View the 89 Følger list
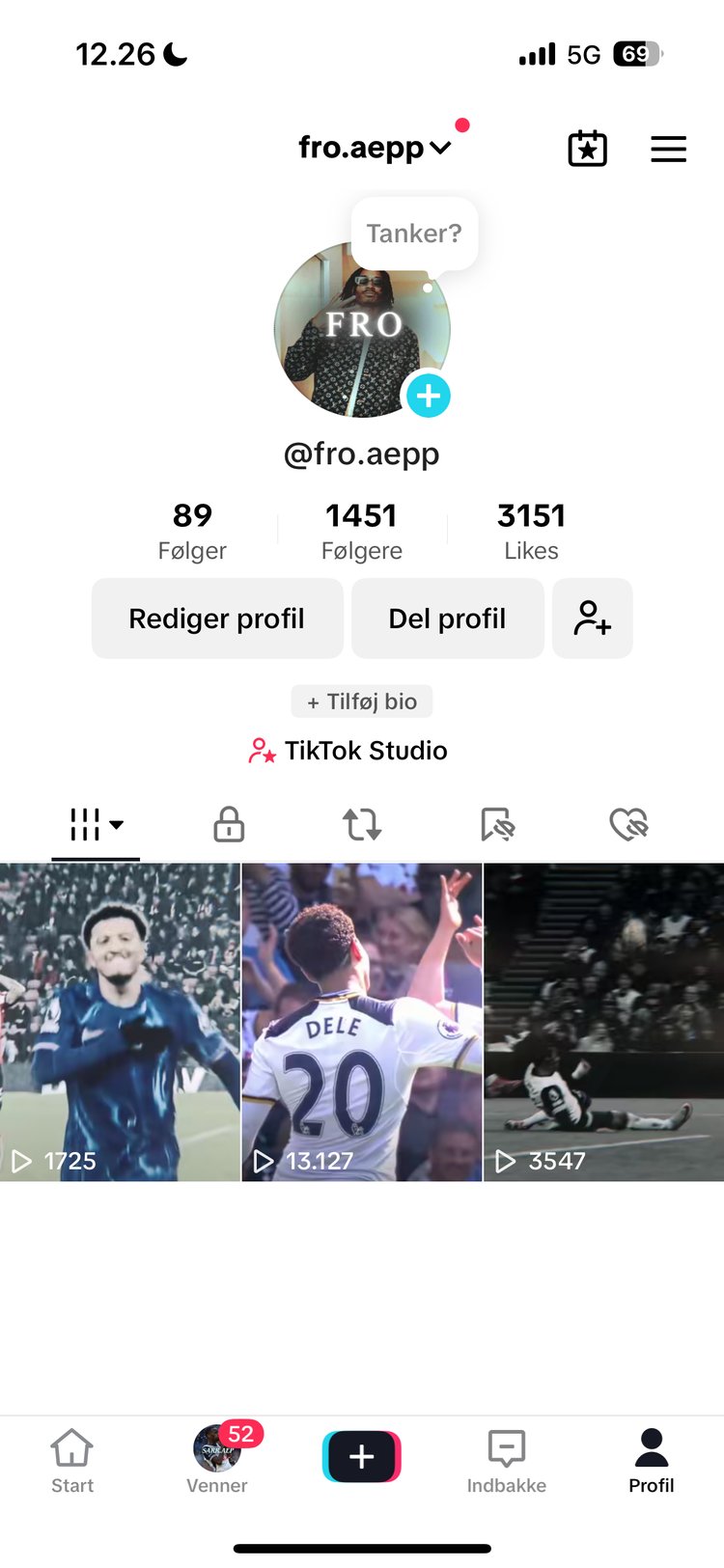Viewport: 724px width, 1568px height. click(x=192, y=530)
